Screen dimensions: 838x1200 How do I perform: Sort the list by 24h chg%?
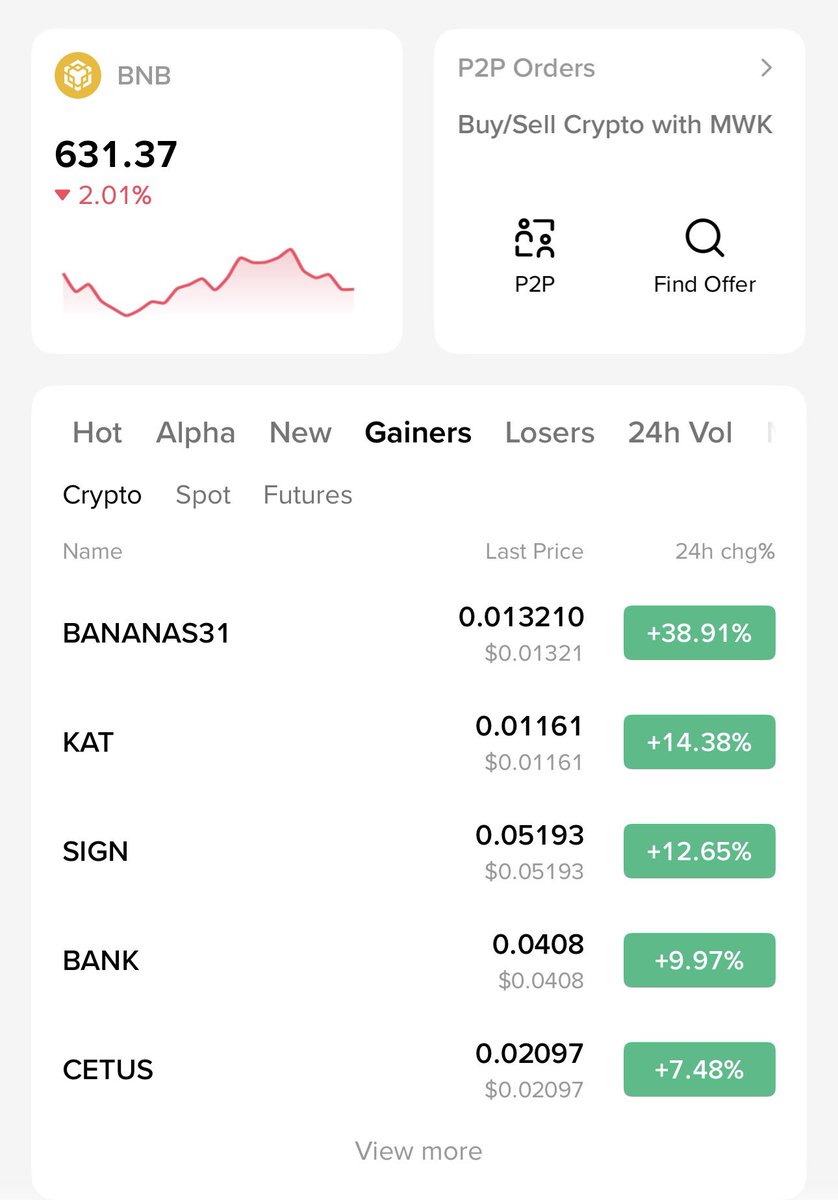tap(724, 551)
